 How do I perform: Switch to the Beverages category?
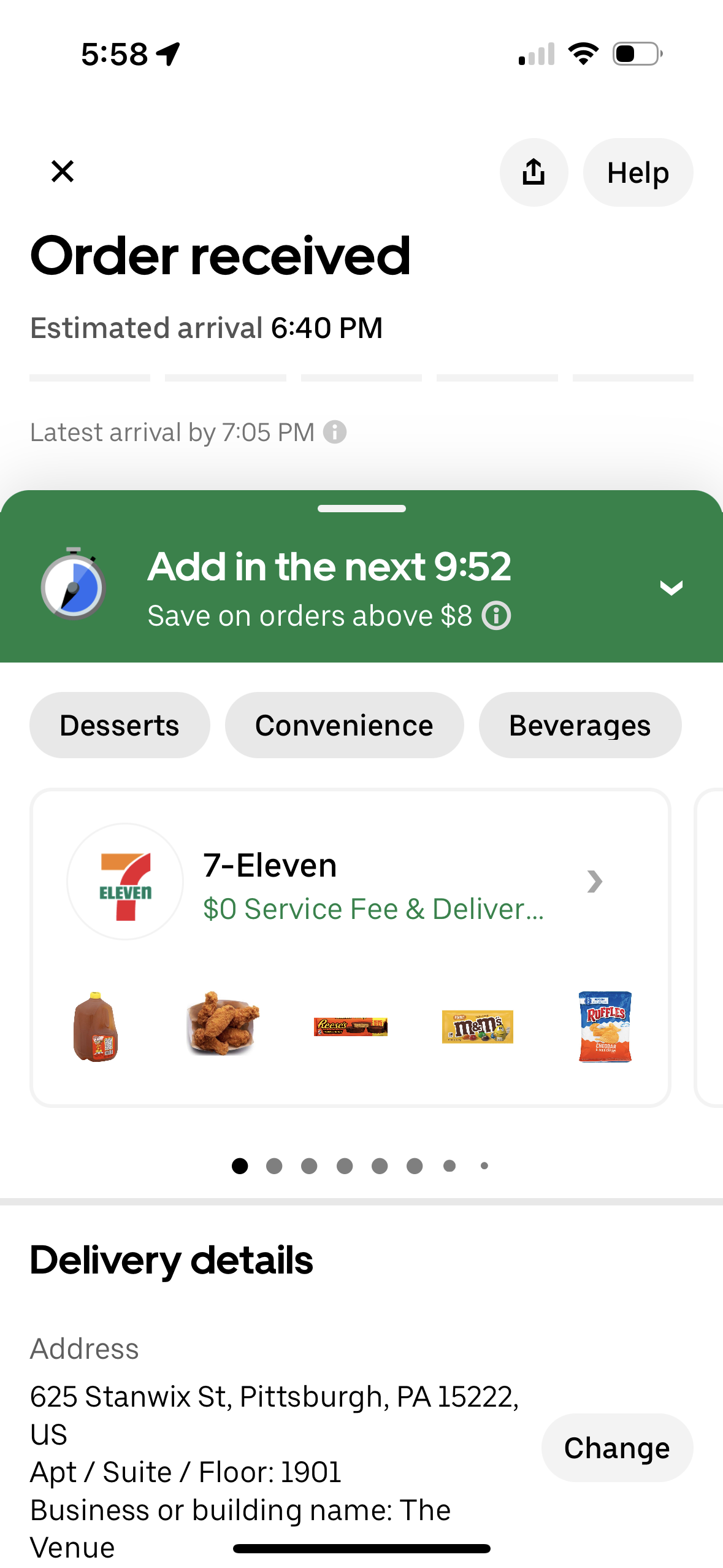(580, 724)
